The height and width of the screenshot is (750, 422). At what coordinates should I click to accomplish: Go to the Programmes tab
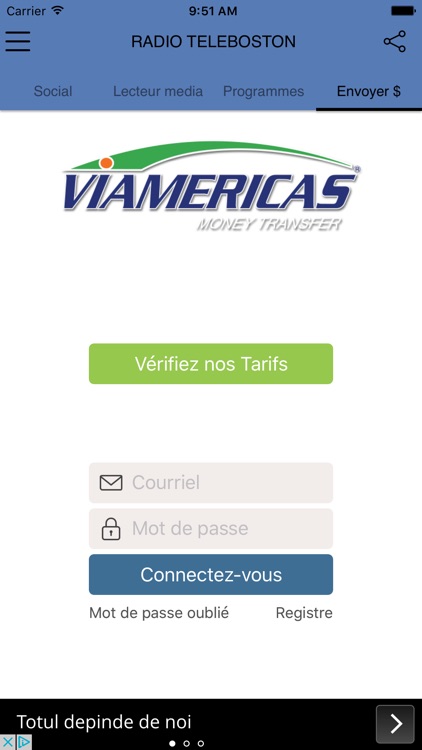click(263, 91)
